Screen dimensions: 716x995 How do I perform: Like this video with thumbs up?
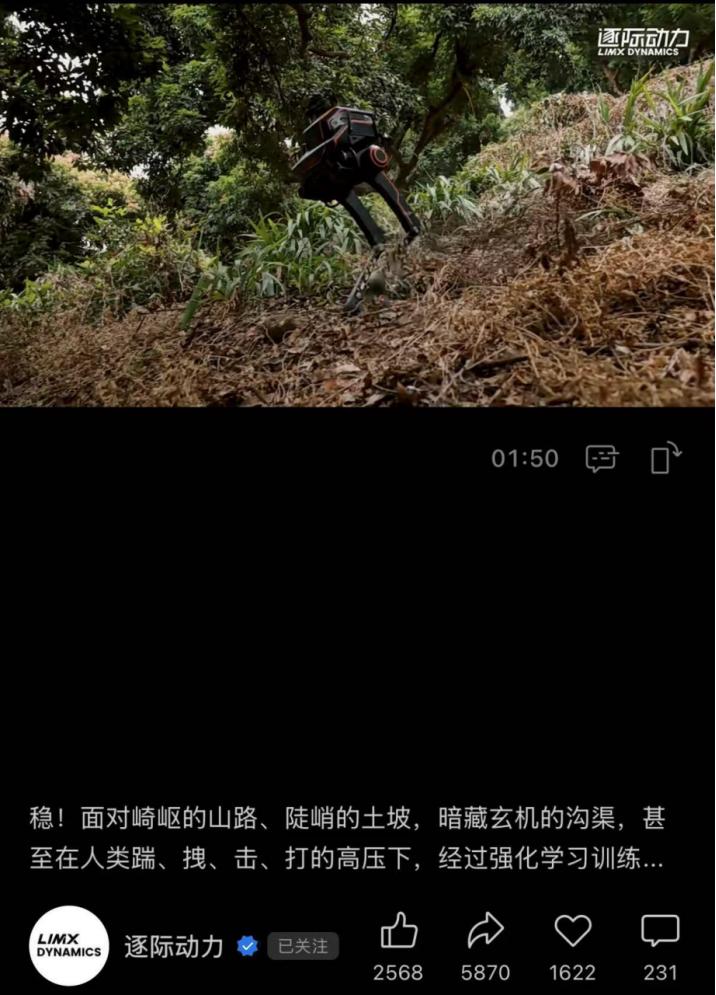point(398,932)
